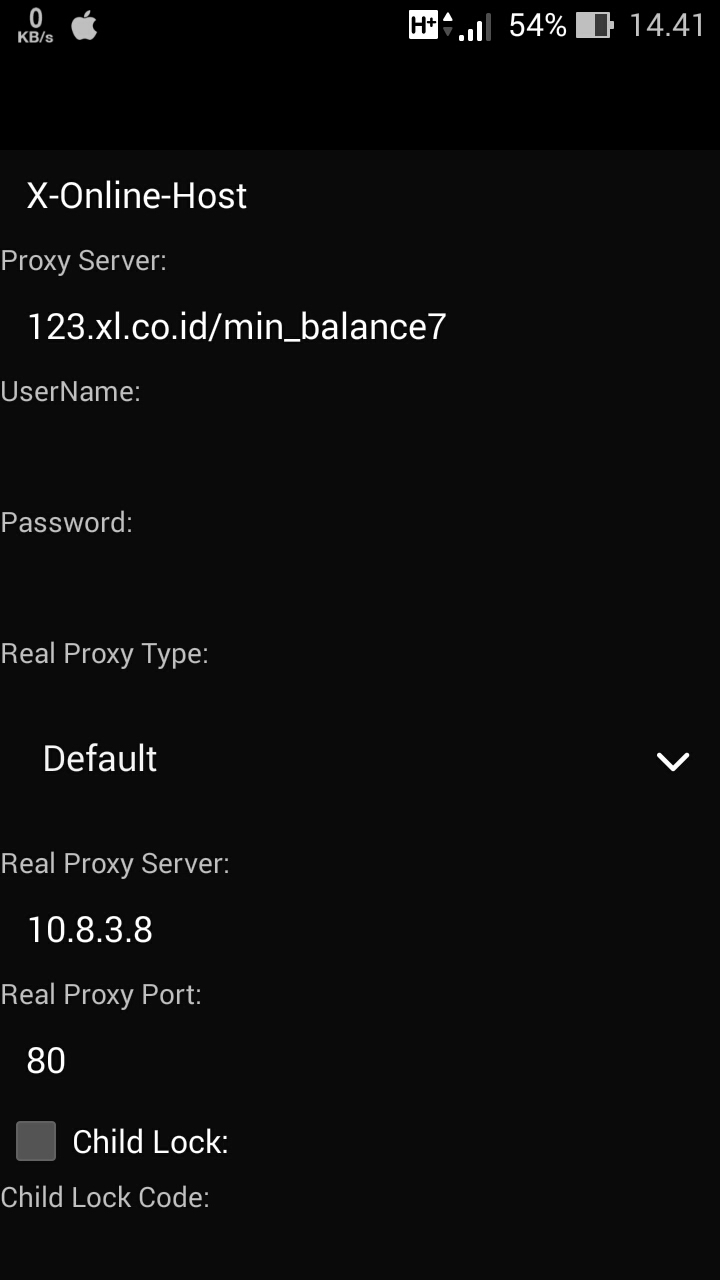Tap the Proxy Server address field
Screen dimensions: 720x1280
click(360, 327)
